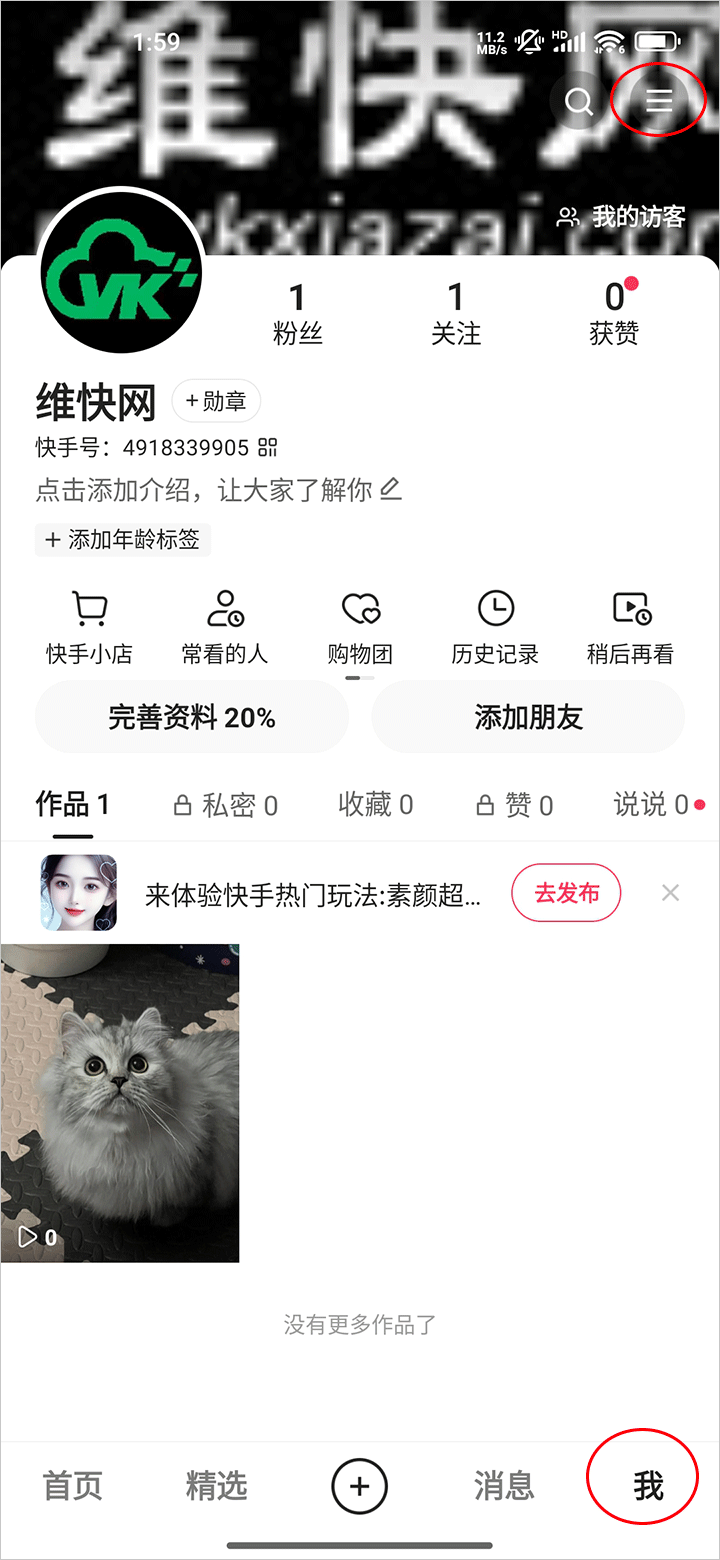The image size is (720, 1560).
Task: Open 购物团
Action: (360, 628)
